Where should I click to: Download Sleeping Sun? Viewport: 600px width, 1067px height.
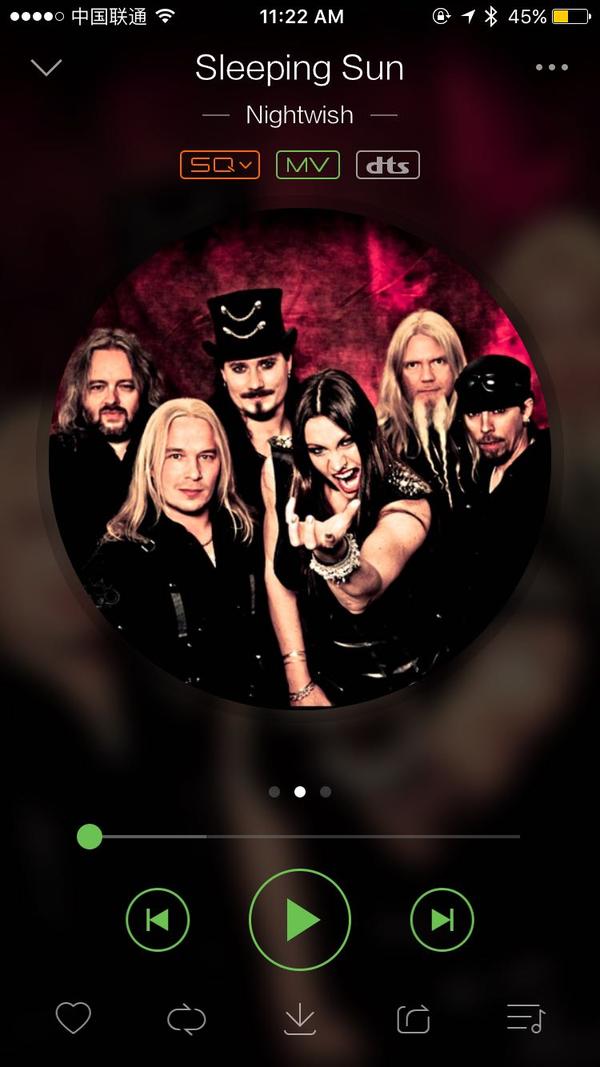300,1019
